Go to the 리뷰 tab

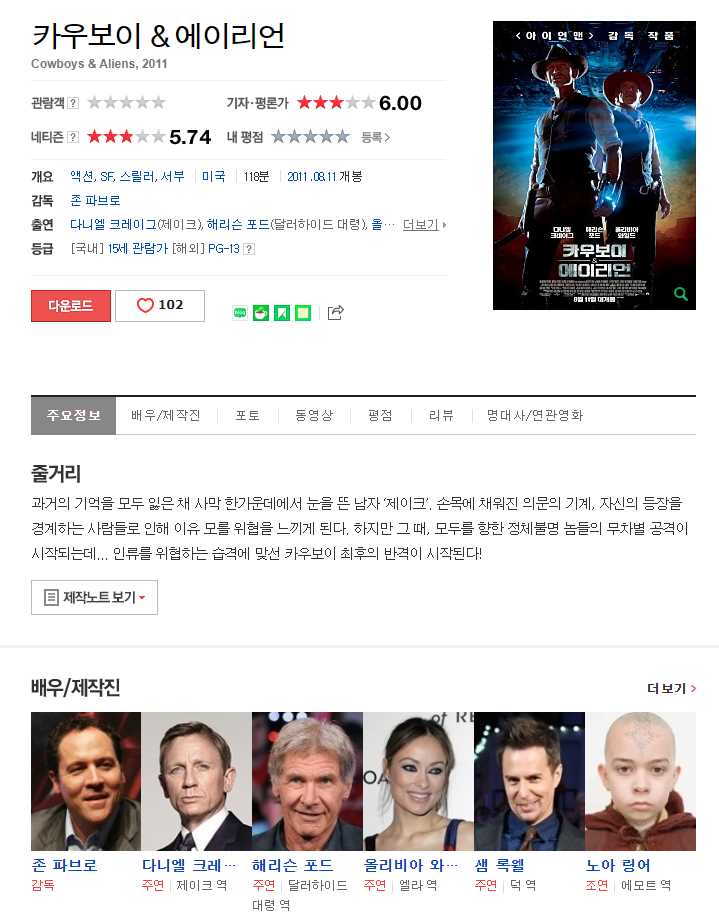[441, 415]
